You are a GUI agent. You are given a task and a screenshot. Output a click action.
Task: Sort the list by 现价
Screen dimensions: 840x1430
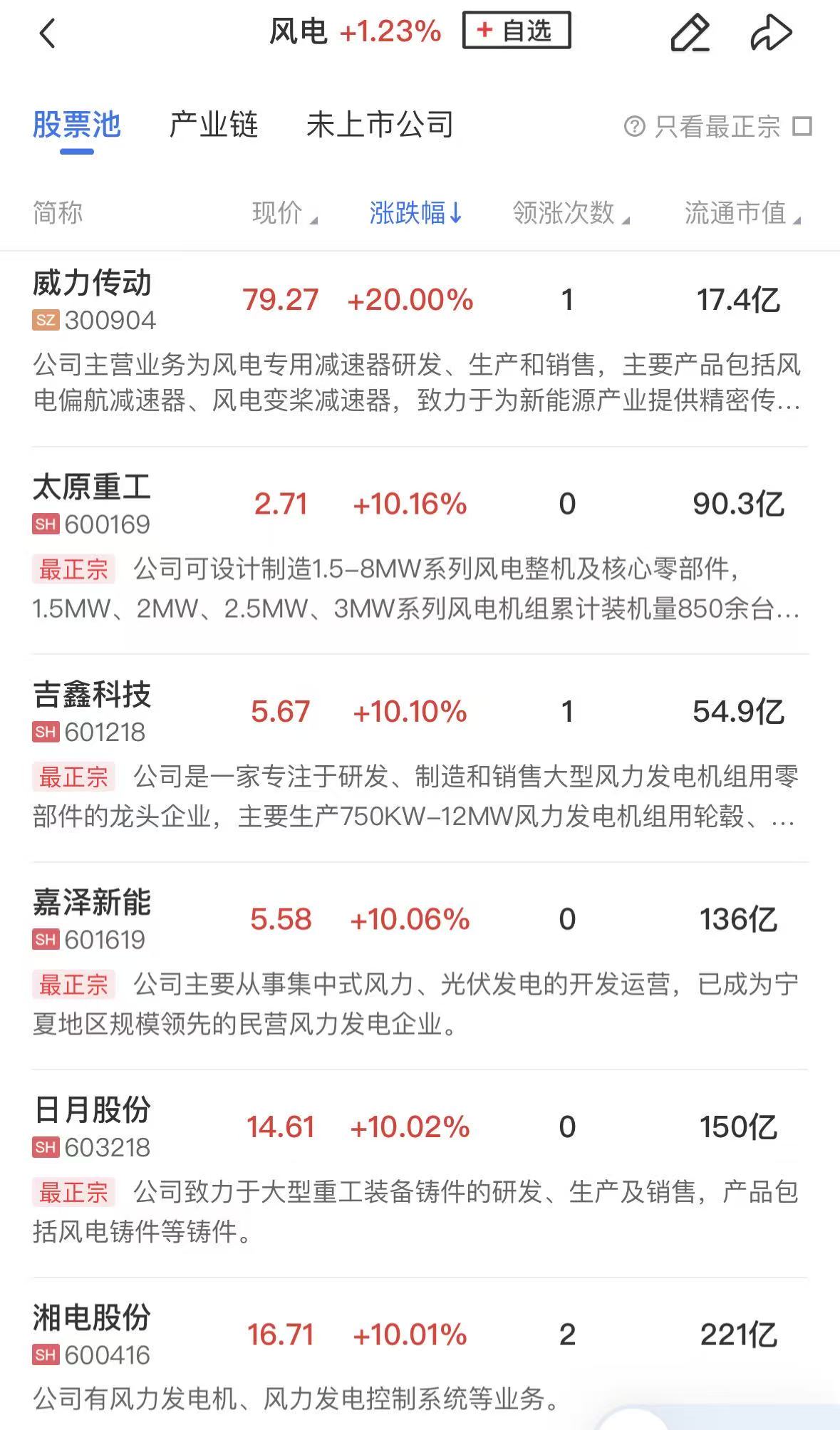(x=284, y=213)
